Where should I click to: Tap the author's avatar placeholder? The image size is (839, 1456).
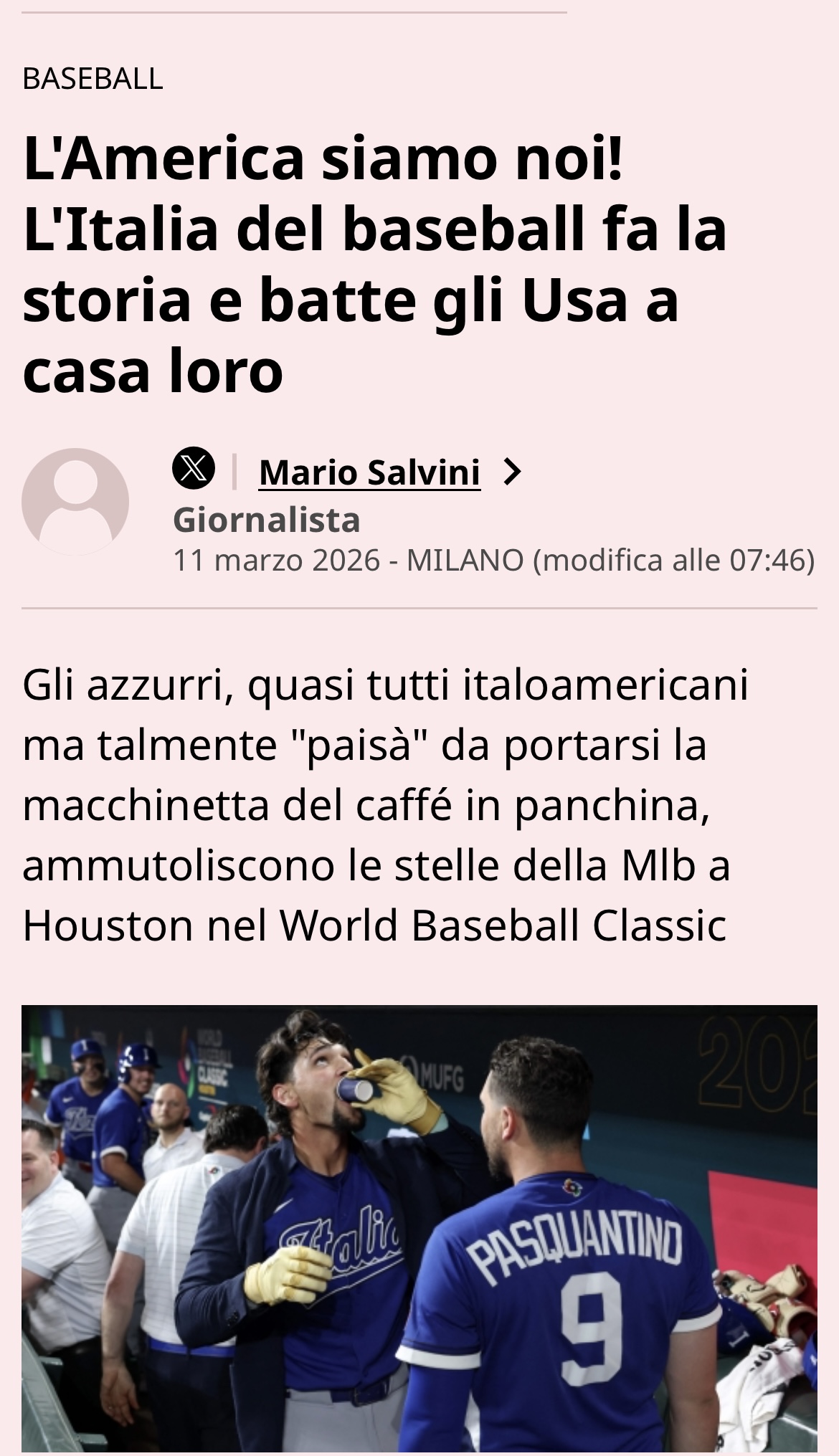[75, 502]
